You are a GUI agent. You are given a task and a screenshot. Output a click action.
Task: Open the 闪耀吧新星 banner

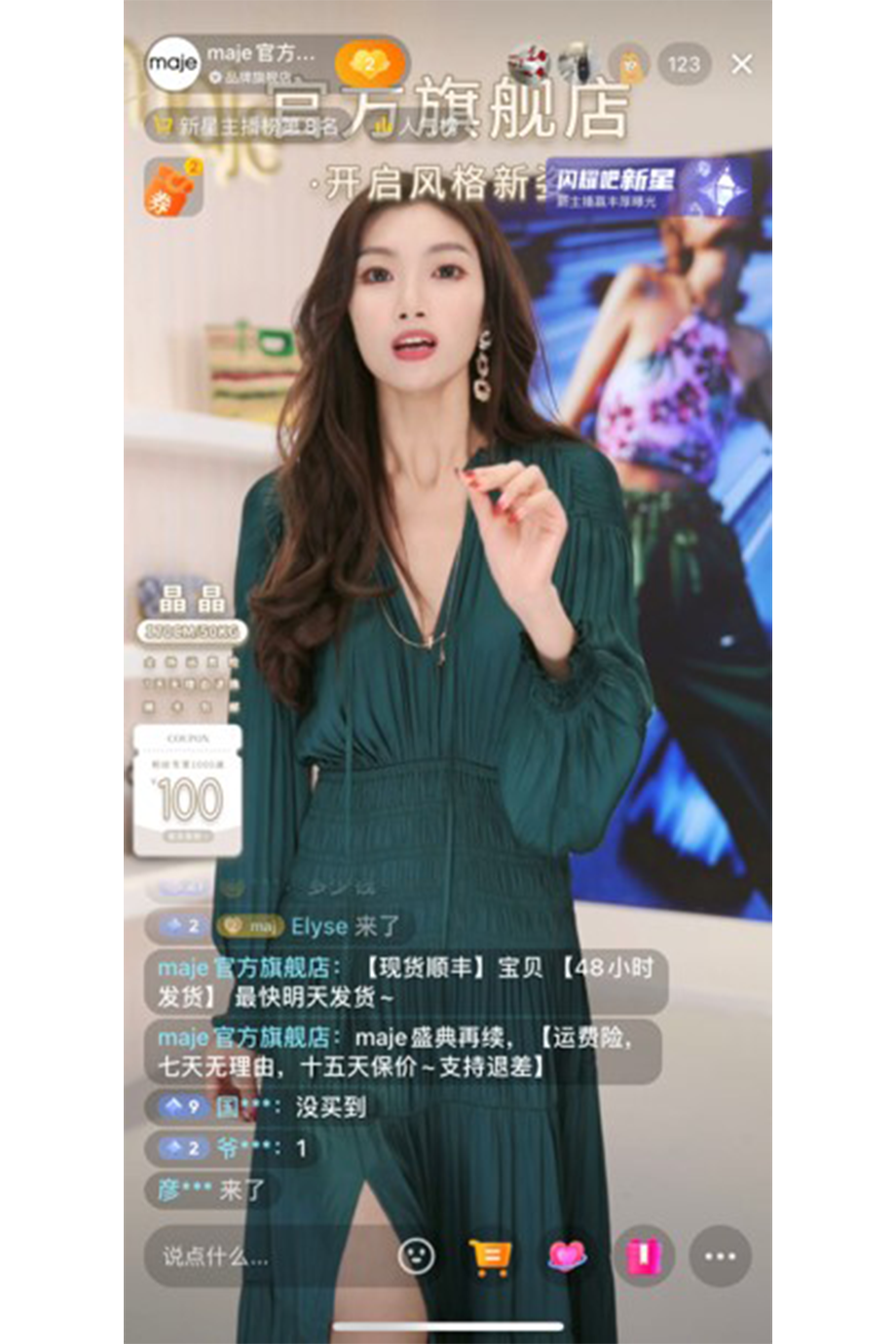point(648,187)
